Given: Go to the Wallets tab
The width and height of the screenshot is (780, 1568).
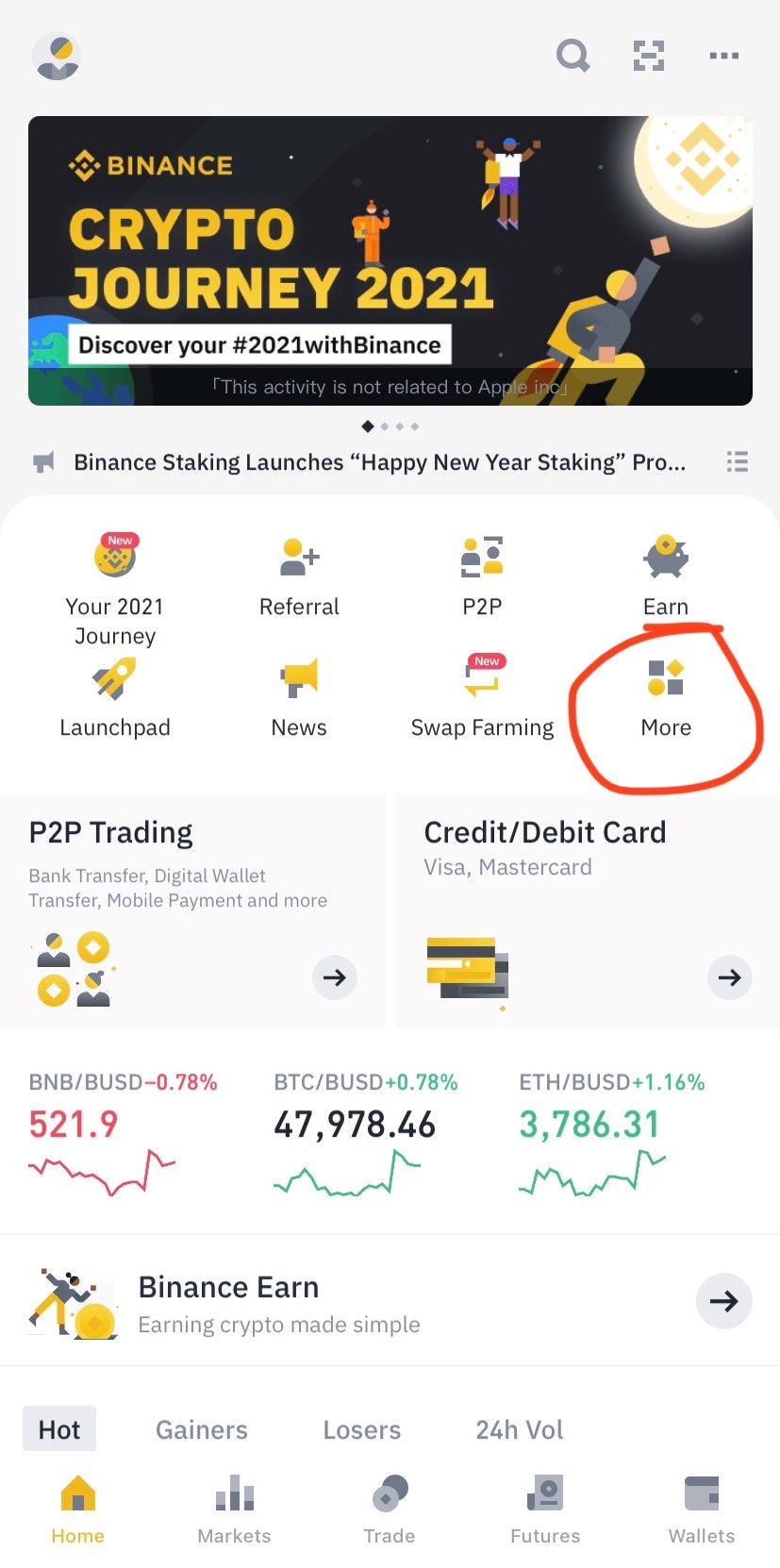Looking at the screenshot, I should click(x=701, y=1510).
